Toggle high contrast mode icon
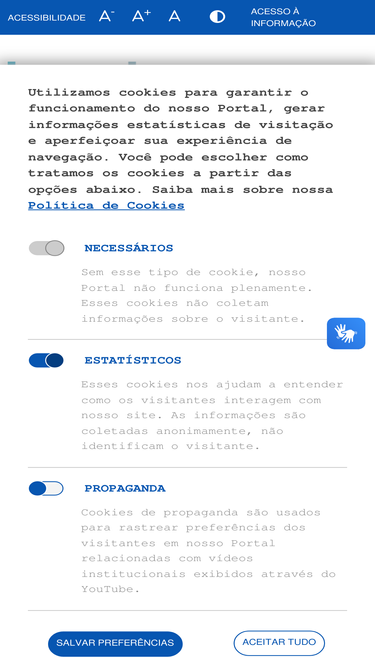This screenshot has width=375, height=667. click(217, 17)
